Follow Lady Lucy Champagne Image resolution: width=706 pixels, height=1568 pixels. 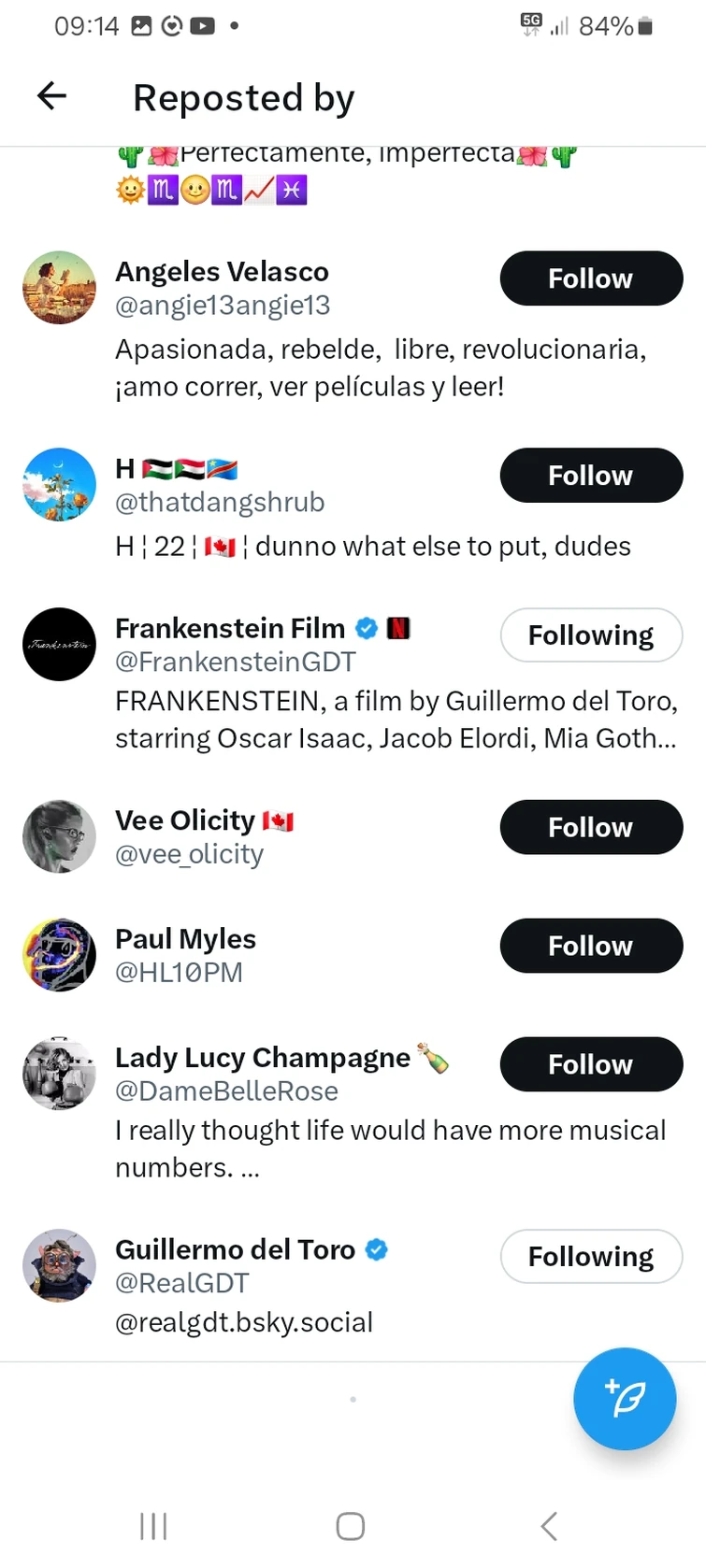pos(591,1065)
